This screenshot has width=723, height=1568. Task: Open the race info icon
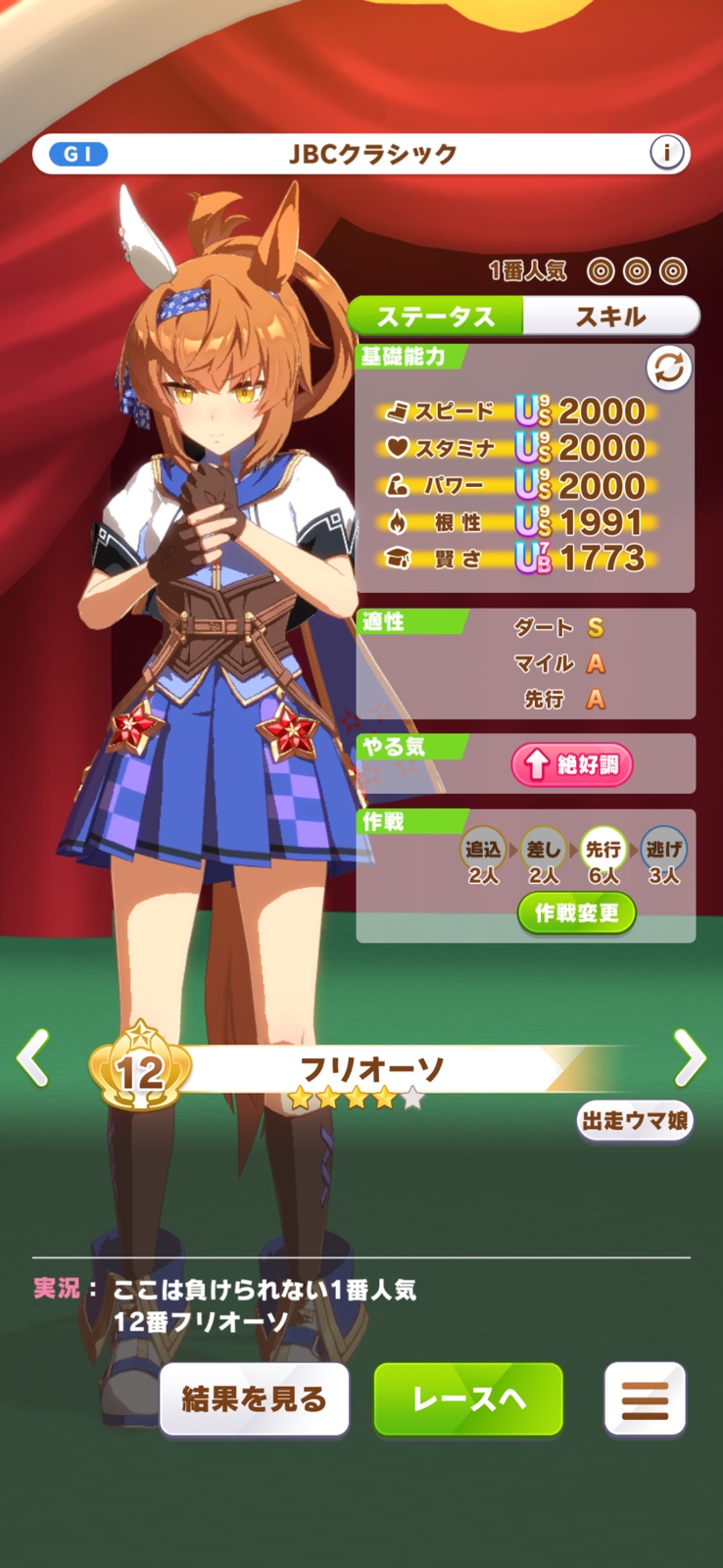(x=667, y=153)
